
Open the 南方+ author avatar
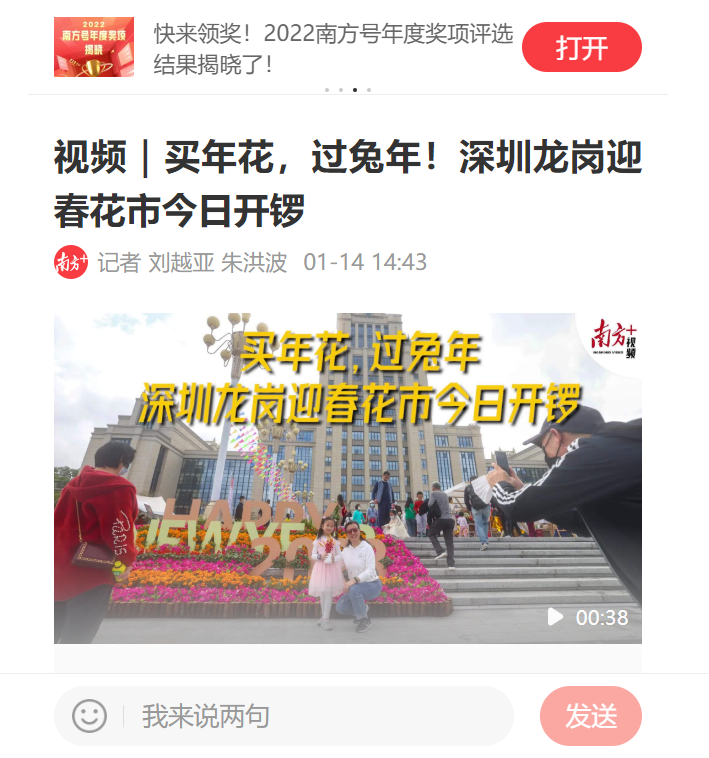click(x=71, y=263)
